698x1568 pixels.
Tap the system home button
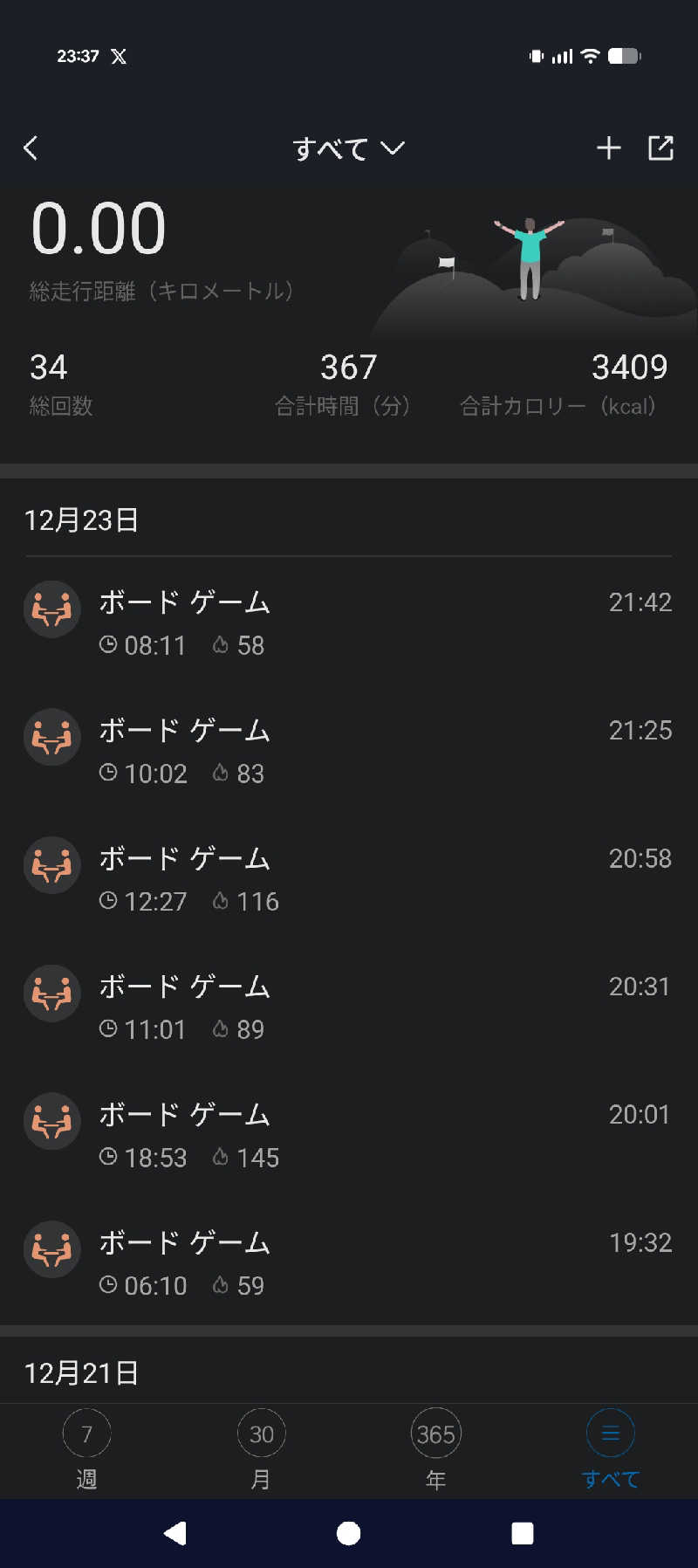(x=348, y=1533)
